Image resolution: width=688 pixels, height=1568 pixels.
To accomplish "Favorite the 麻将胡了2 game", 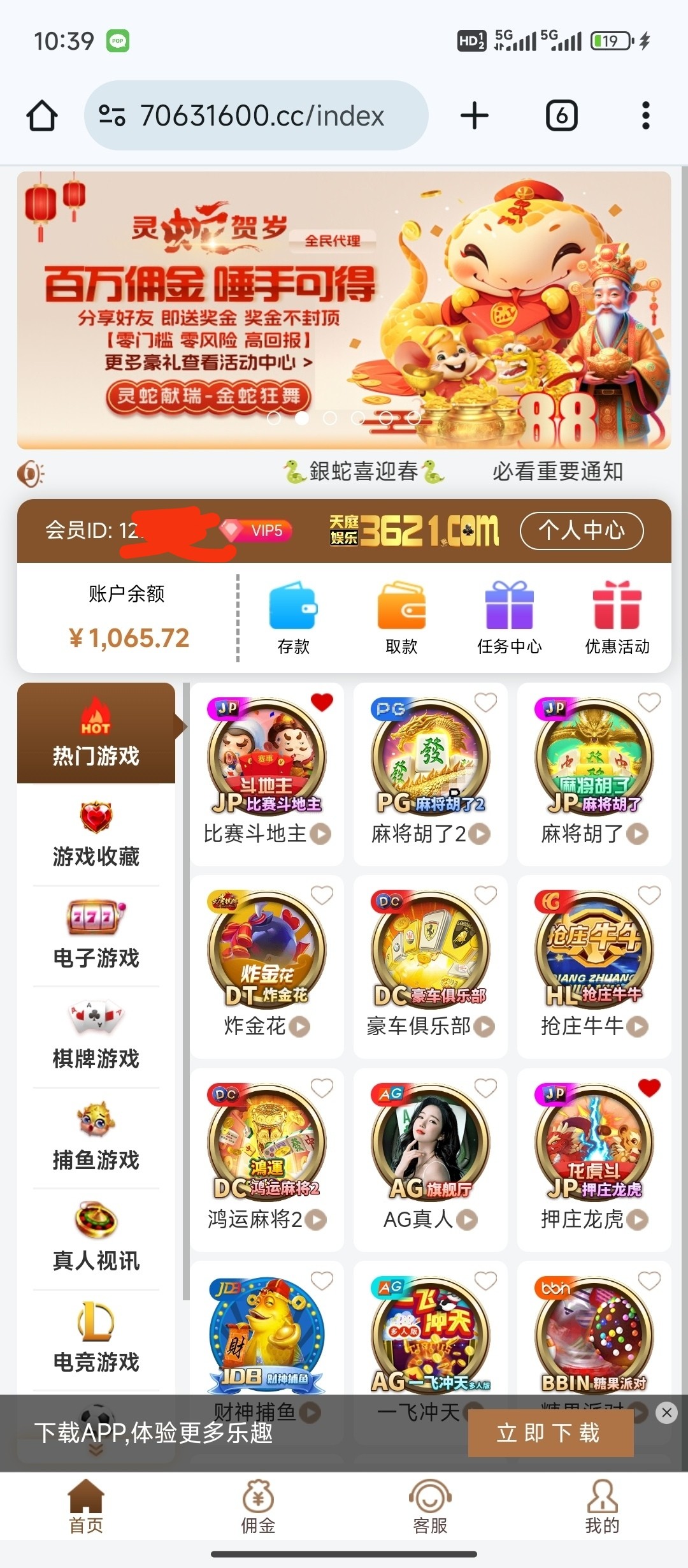I will click(485, 702).
